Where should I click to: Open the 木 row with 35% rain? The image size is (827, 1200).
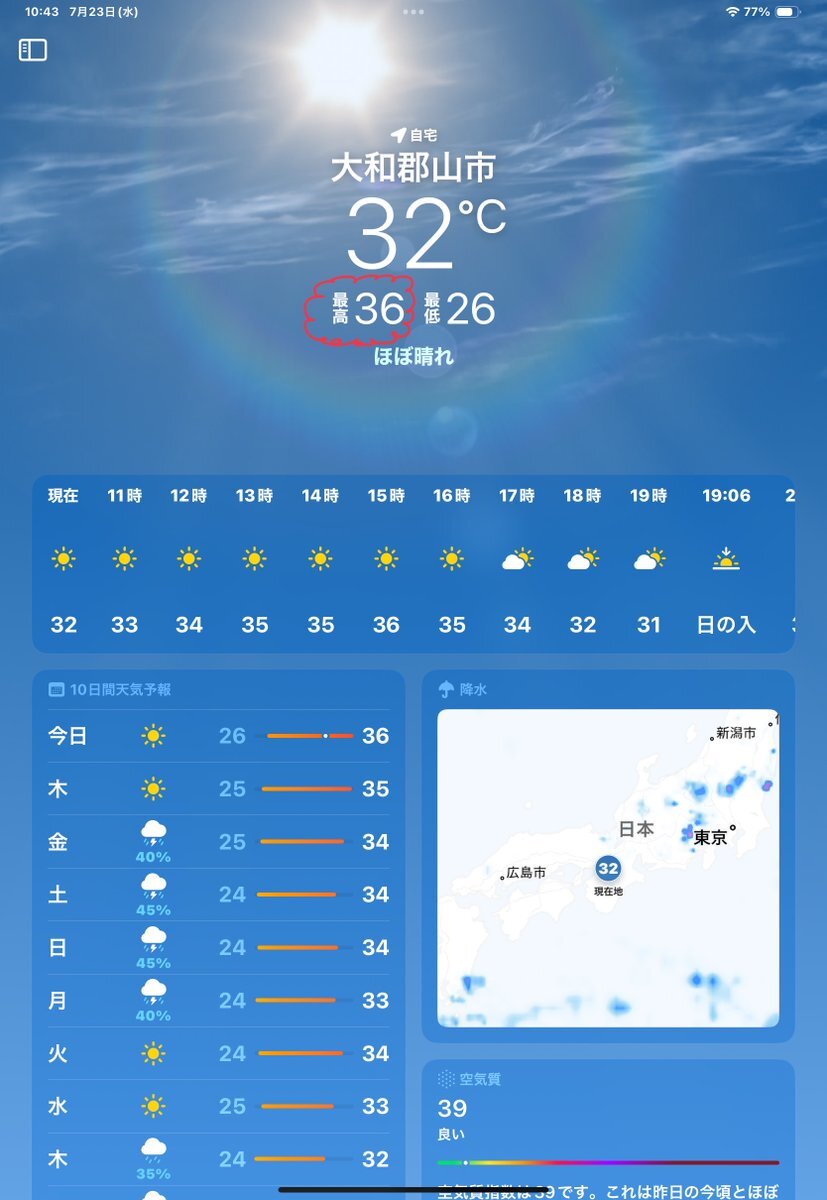tap(218, 1159)
